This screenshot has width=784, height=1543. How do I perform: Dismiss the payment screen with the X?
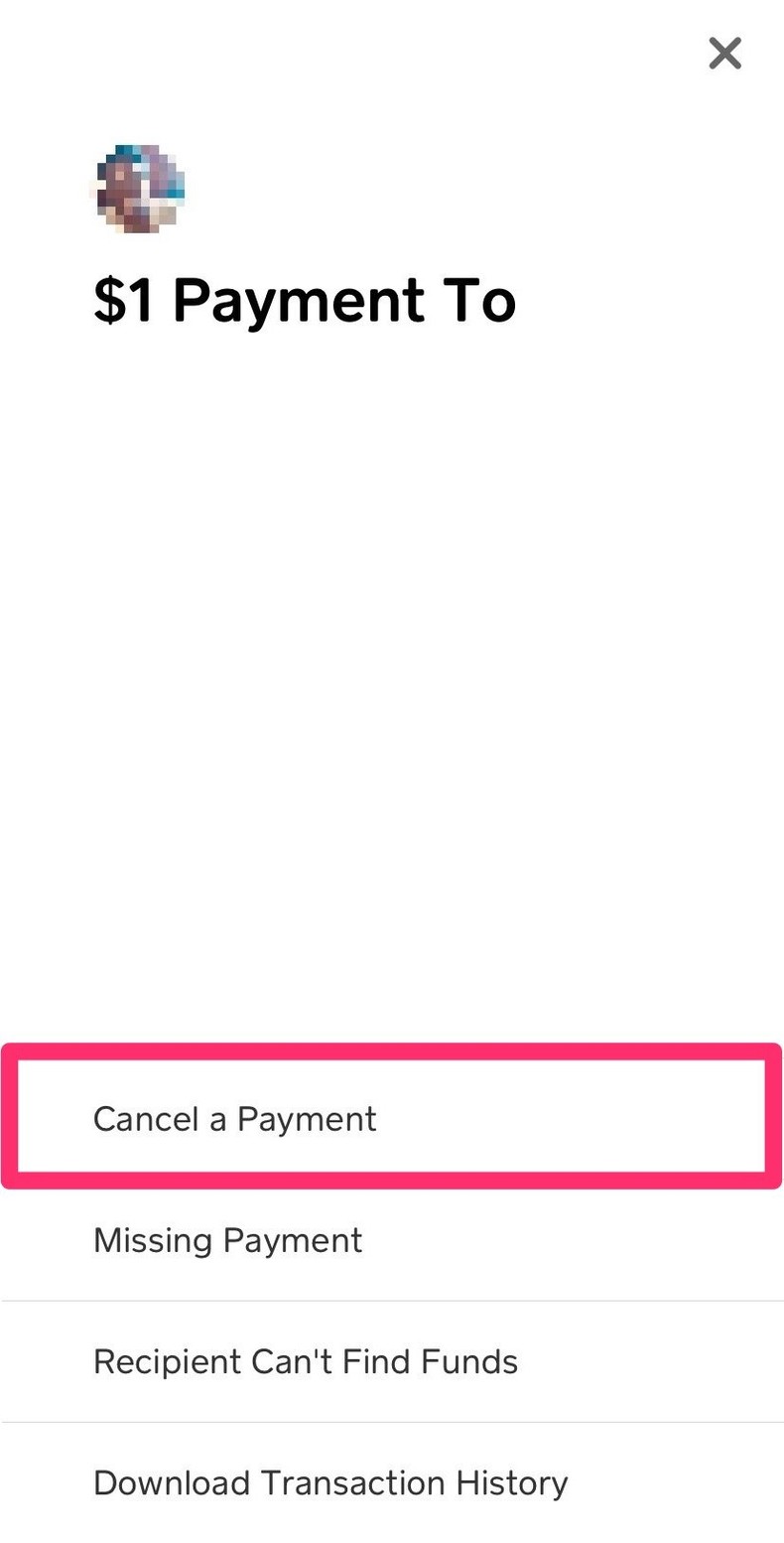pyautogui.click(x=724, y=54)
